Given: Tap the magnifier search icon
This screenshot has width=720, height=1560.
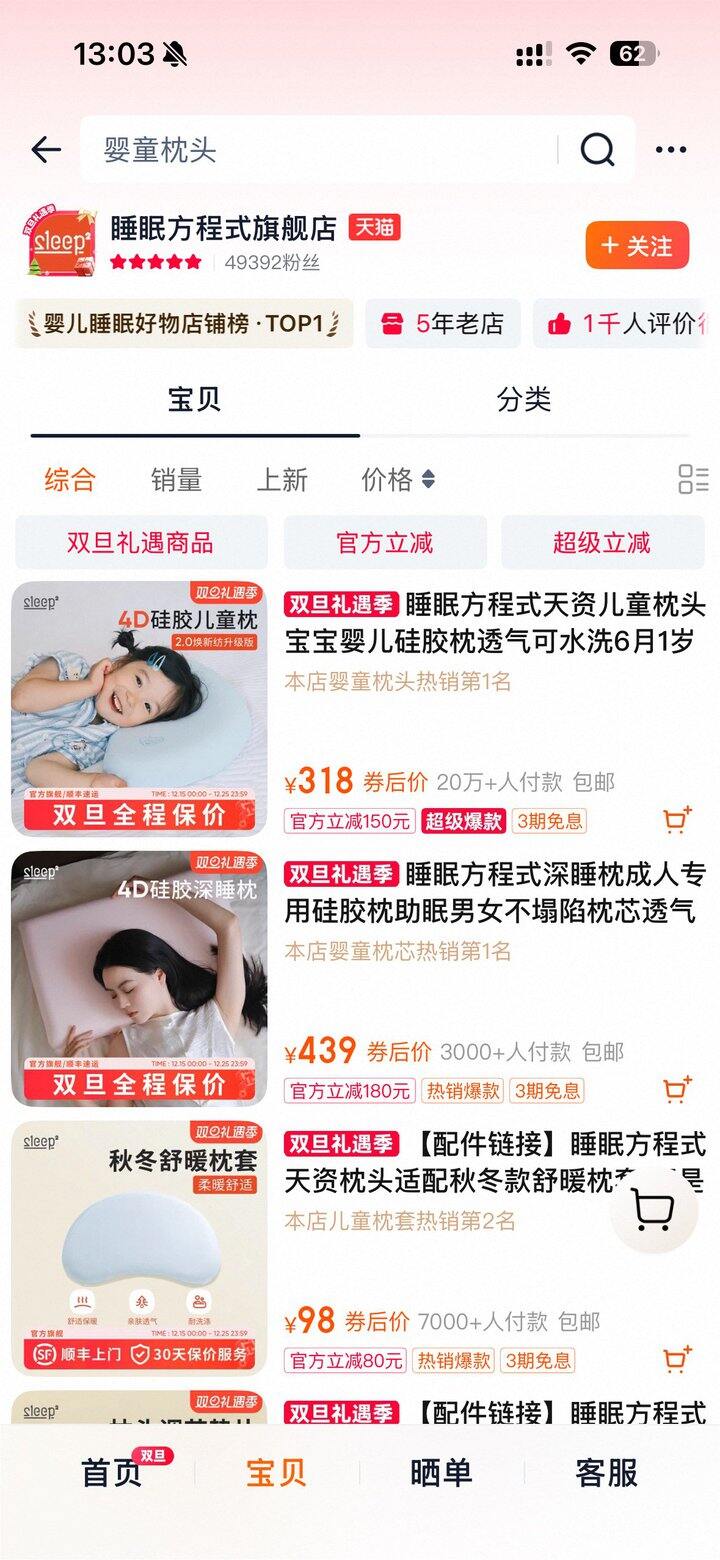Looking at the screenshot, I should tap(597, 150).
